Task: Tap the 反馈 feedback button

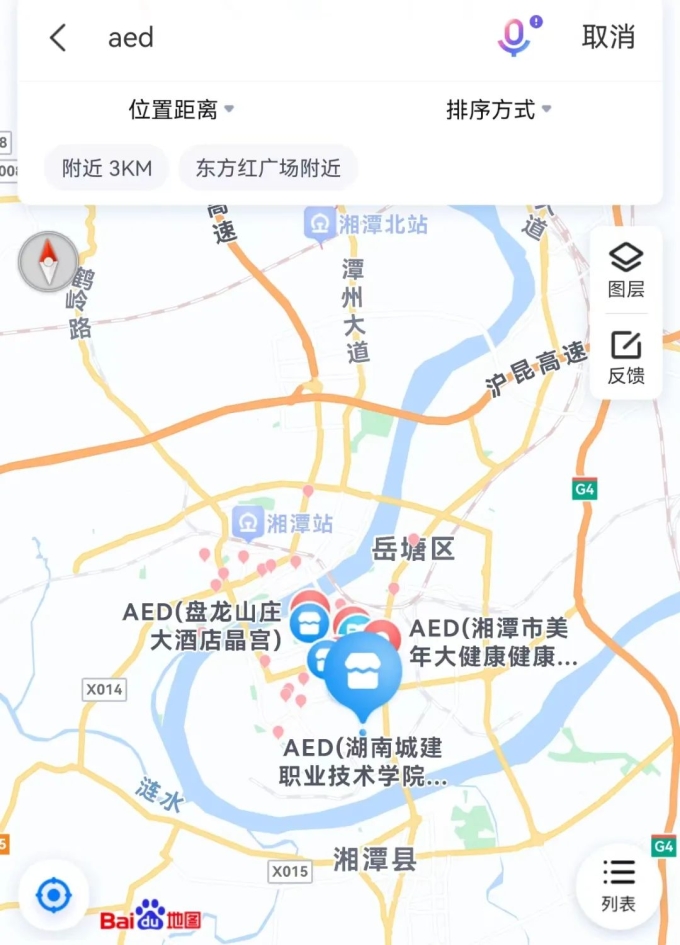Action: click(626, 357)
